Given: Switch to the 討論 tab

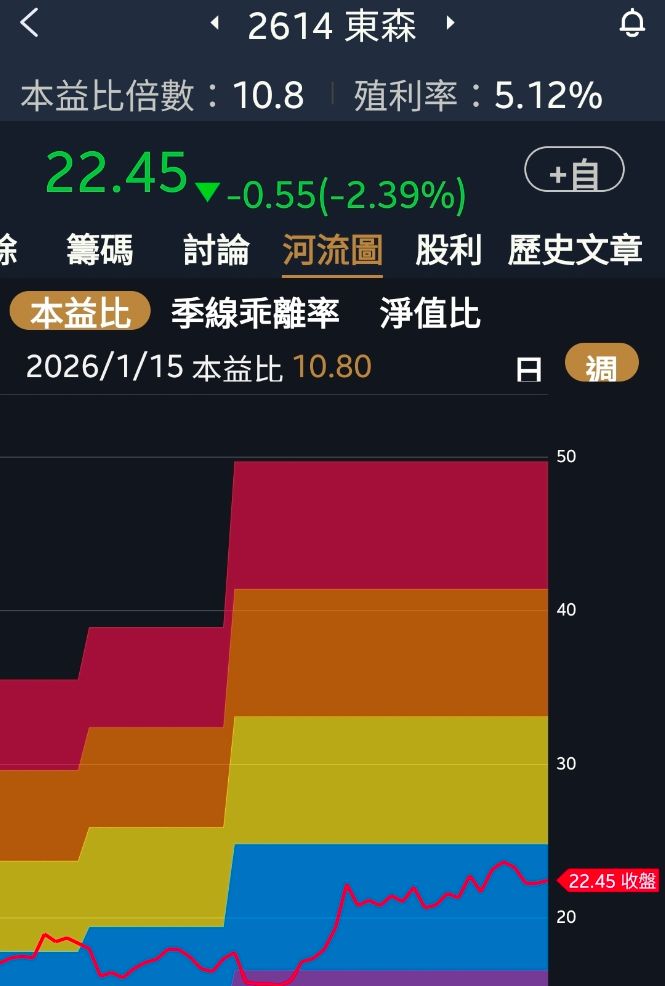Looking at the screenshot, I should [x=216, y=250].
